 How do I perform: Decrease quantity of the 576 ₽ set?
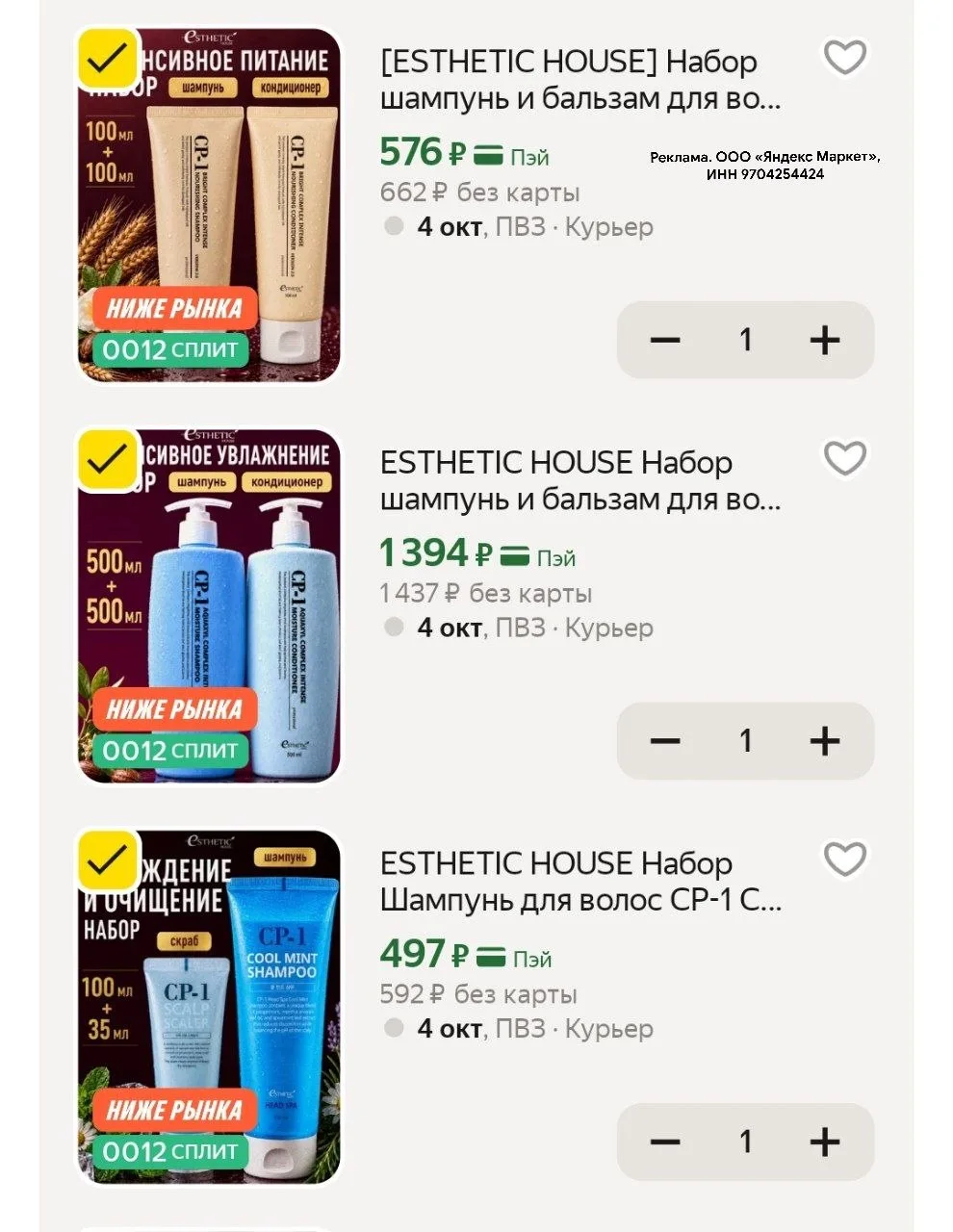(665, 340)
